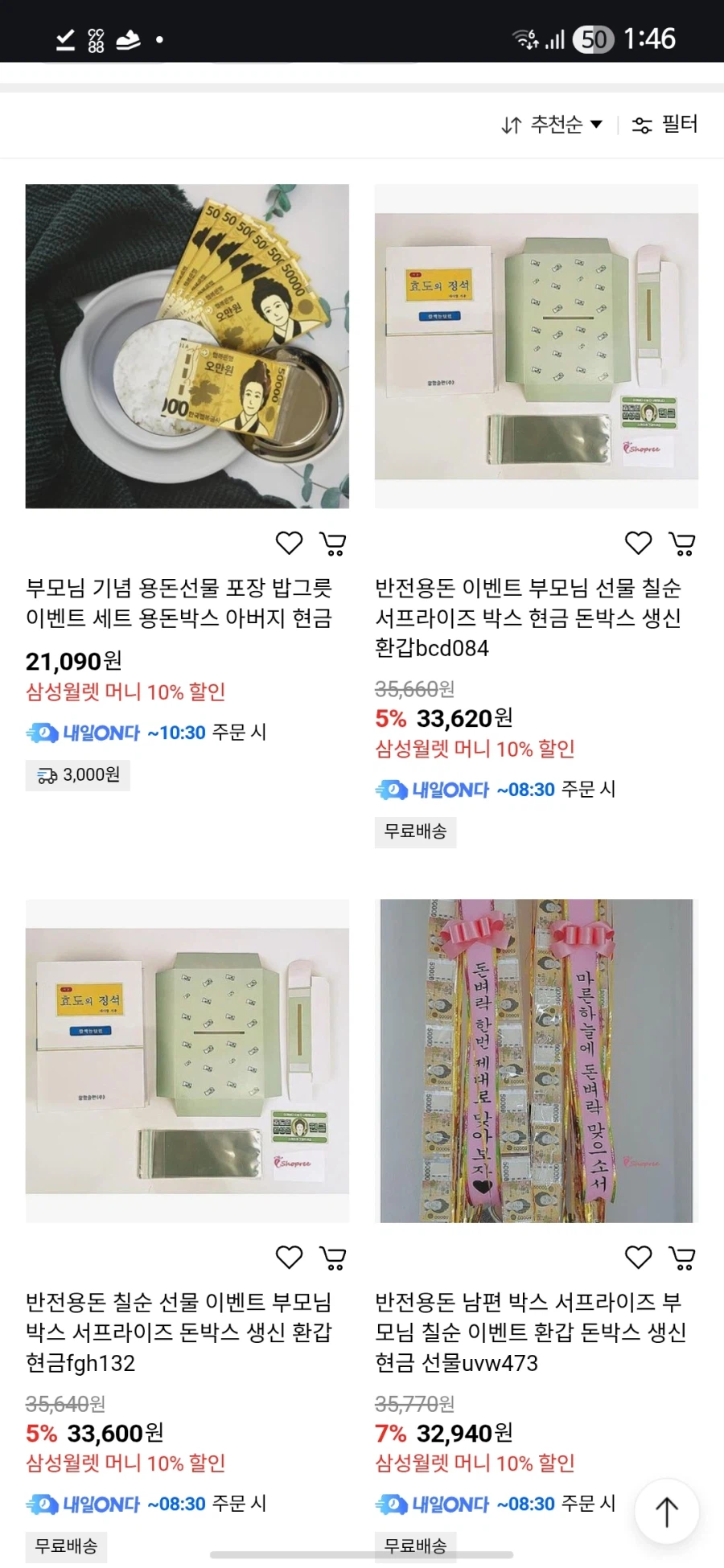
Task: Open the 추천순 sort order dropdown
Action: [562, 125]
